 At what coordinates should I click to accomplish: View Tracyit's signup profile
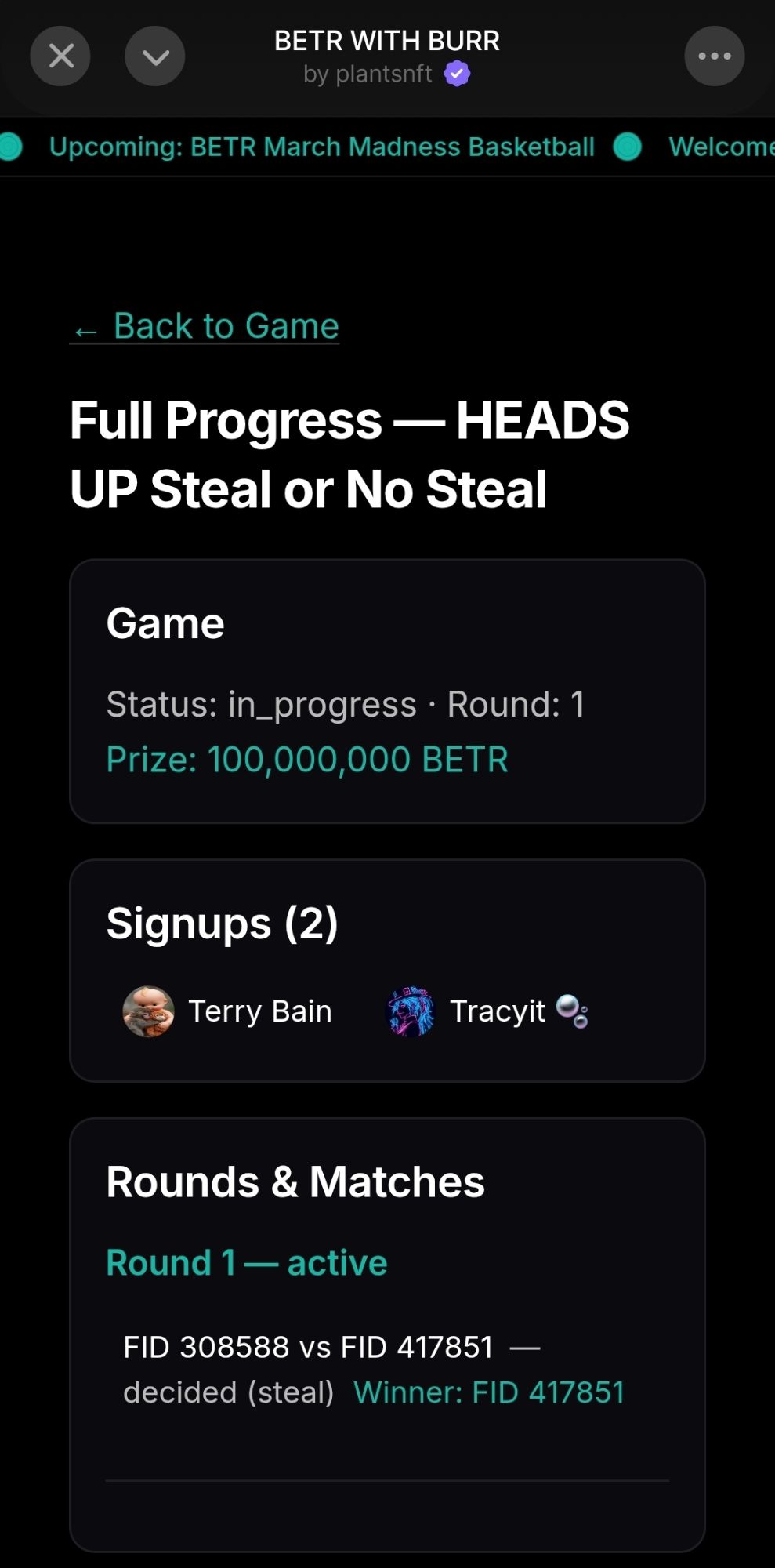coord(488,1011)
